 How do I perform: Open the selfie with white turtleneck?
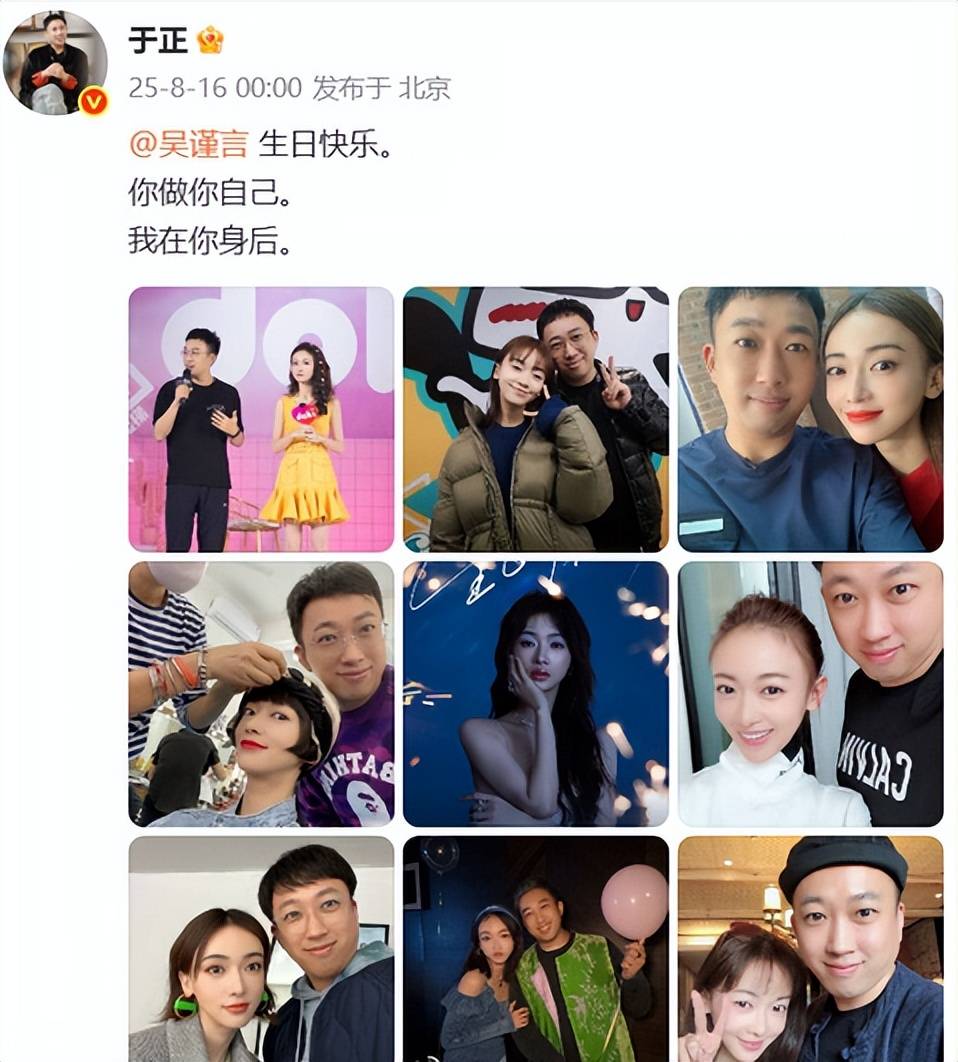[x=810, y=693]
